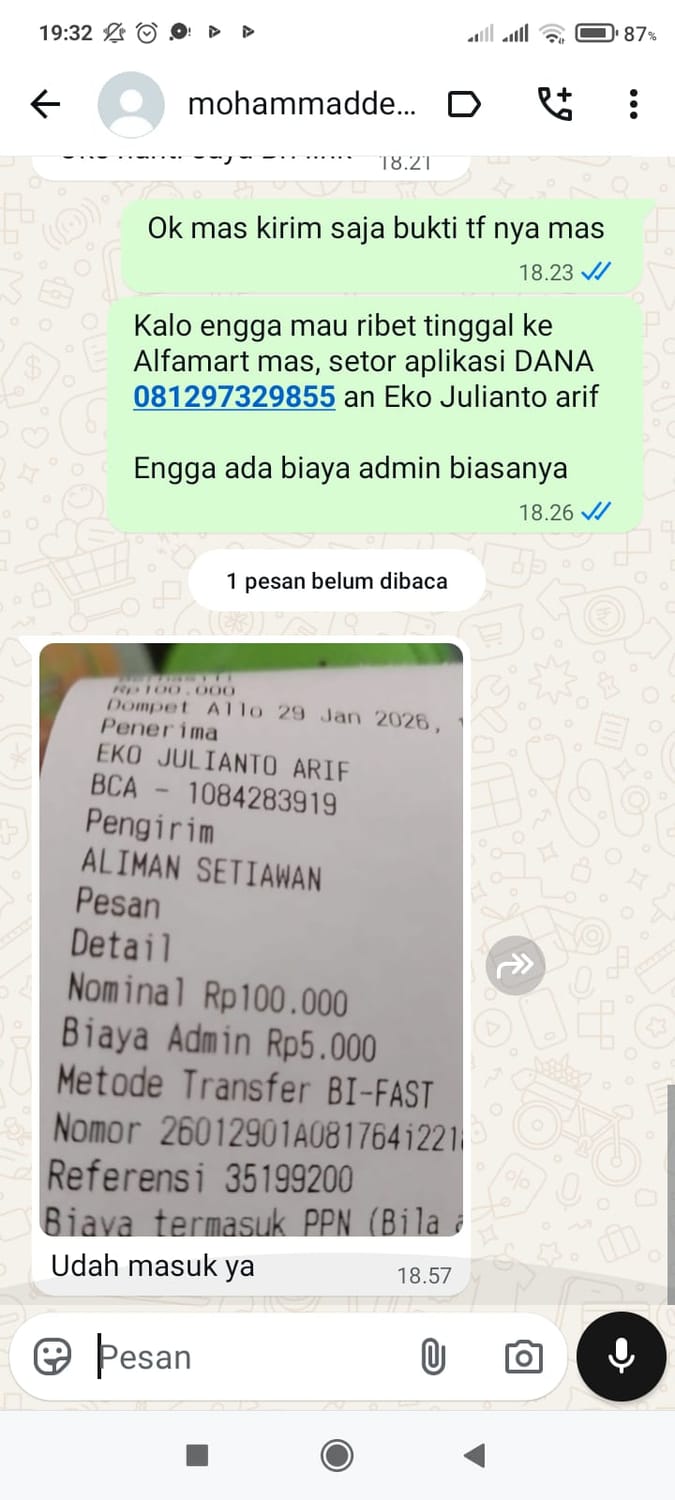Open recent apps with the square button

198,1455
